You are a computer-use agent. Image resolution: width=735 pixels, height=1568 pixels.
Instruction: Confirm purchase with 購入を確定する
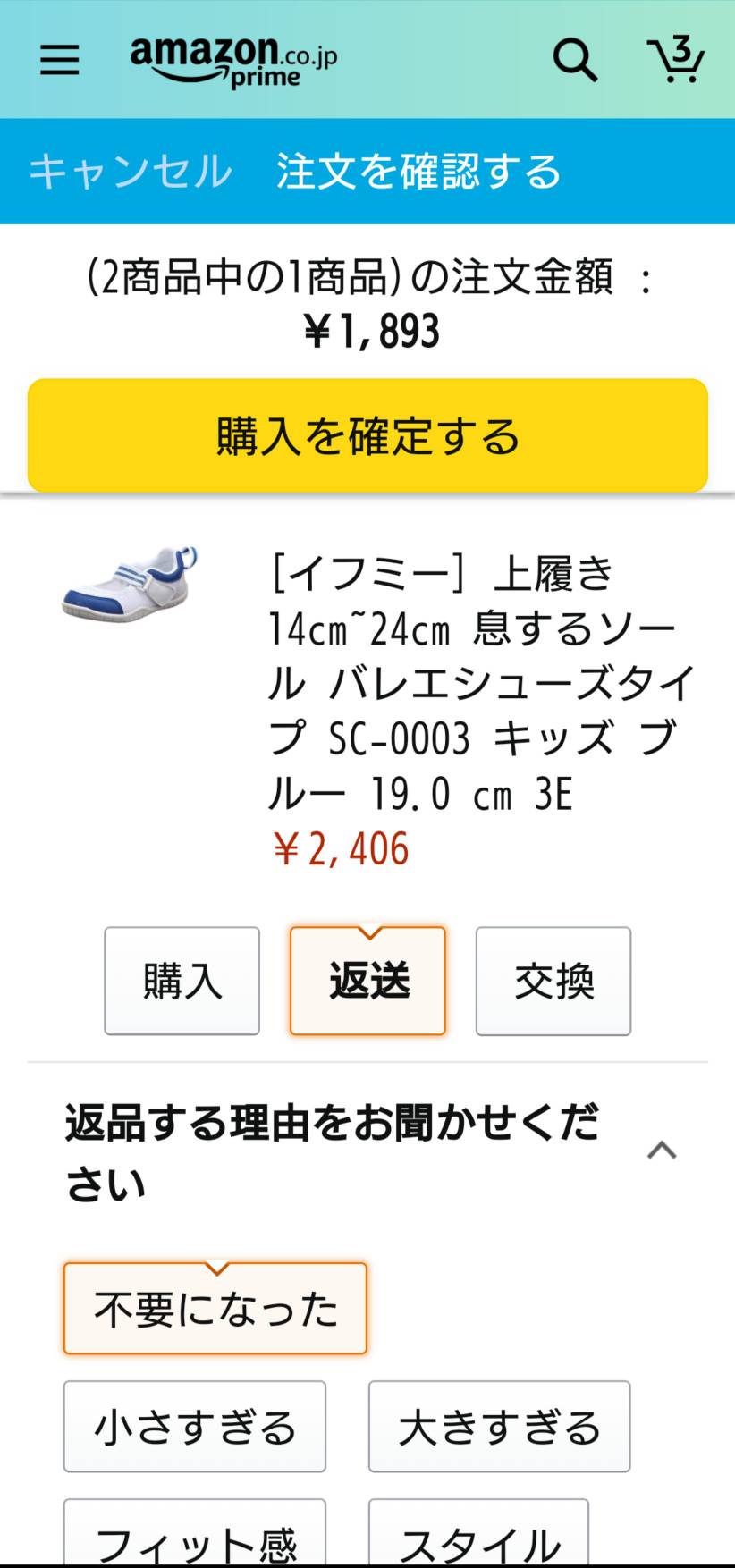click(367, 435)
